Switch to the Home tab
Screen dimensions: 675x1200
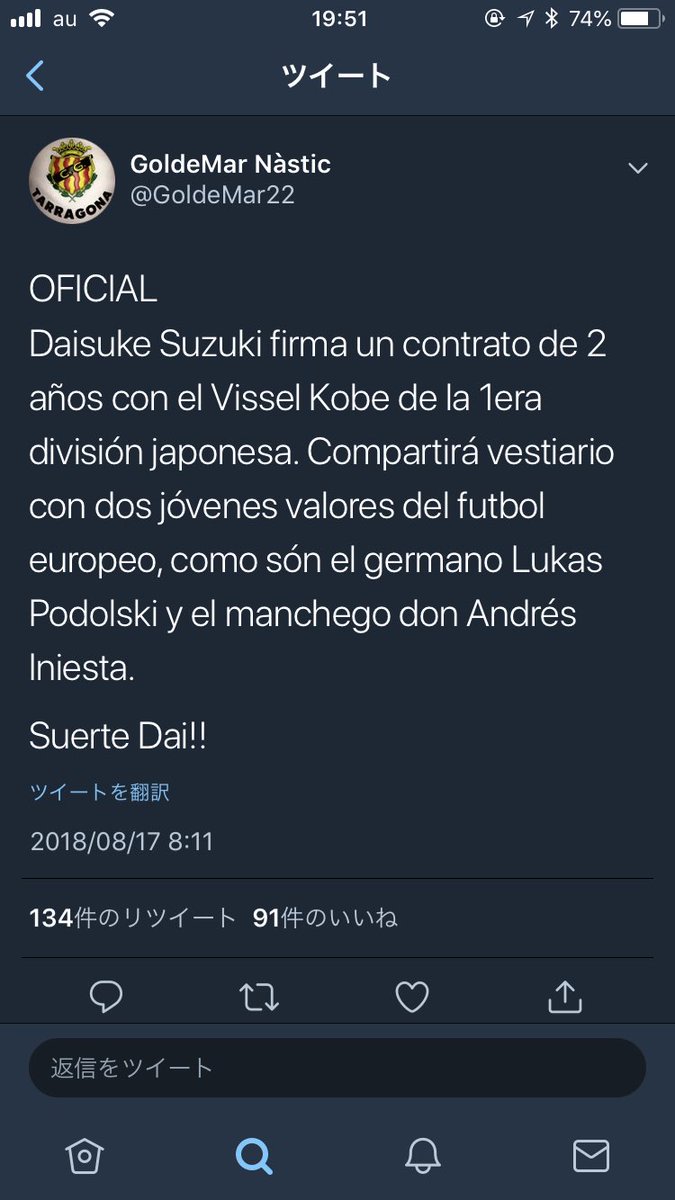point(84,1156)
